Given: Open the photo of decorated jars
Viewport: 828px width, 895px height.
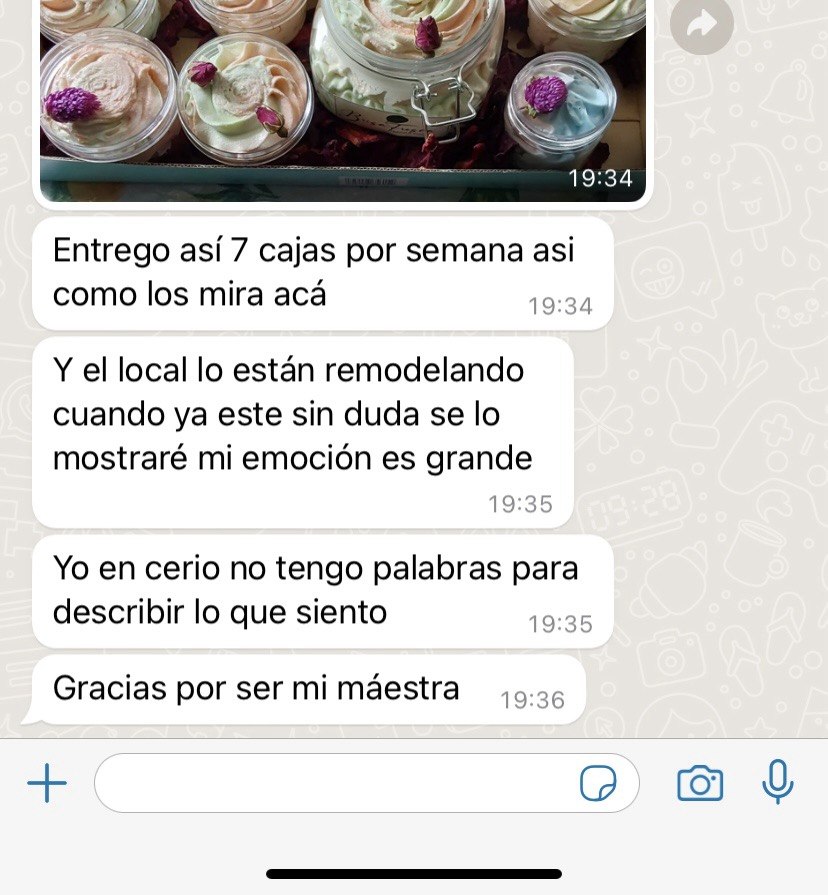Looking at the screenshot, I should pos(342,95).
